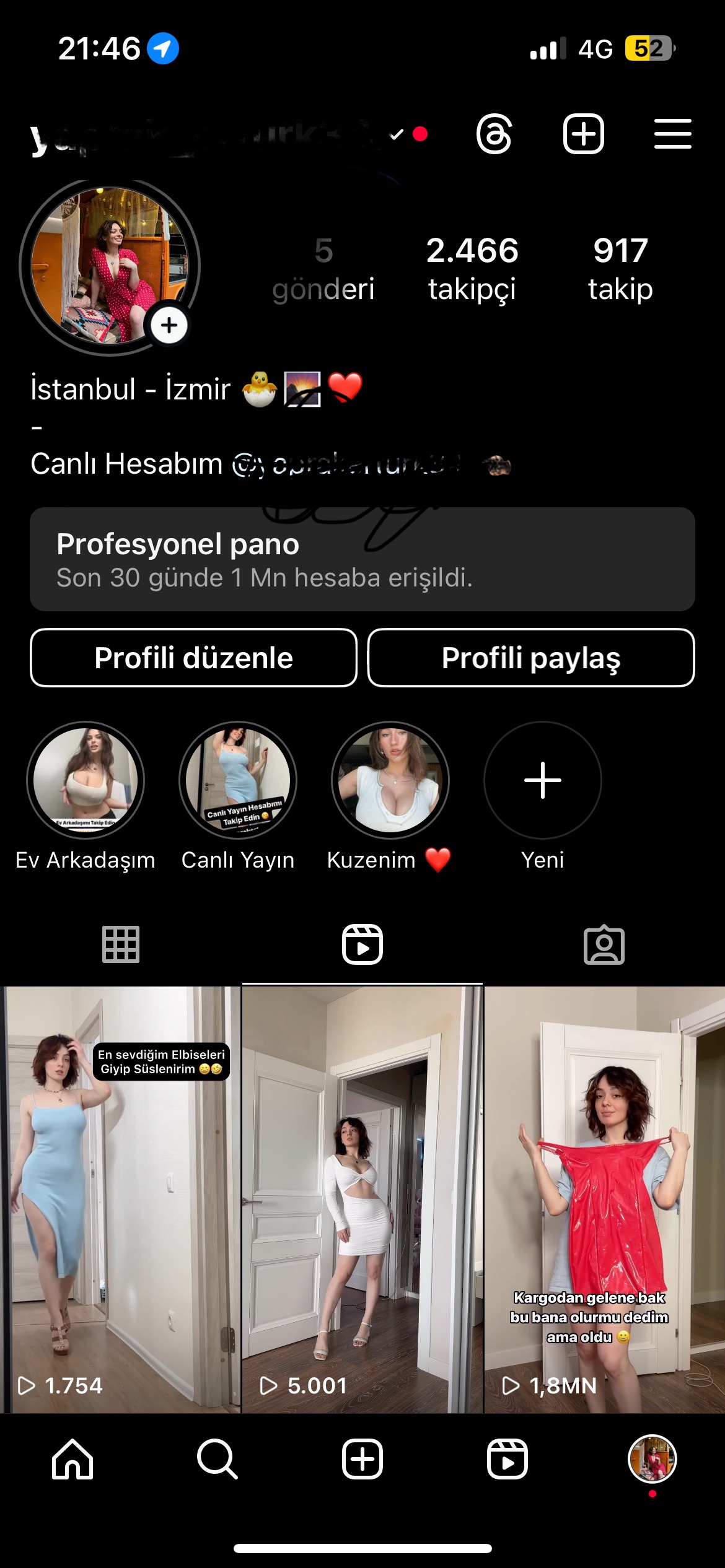Open the Kuzenim highlight
The height and width of the screenshot is (1568, 725).
pyautogui.click(x=390, y=780)
